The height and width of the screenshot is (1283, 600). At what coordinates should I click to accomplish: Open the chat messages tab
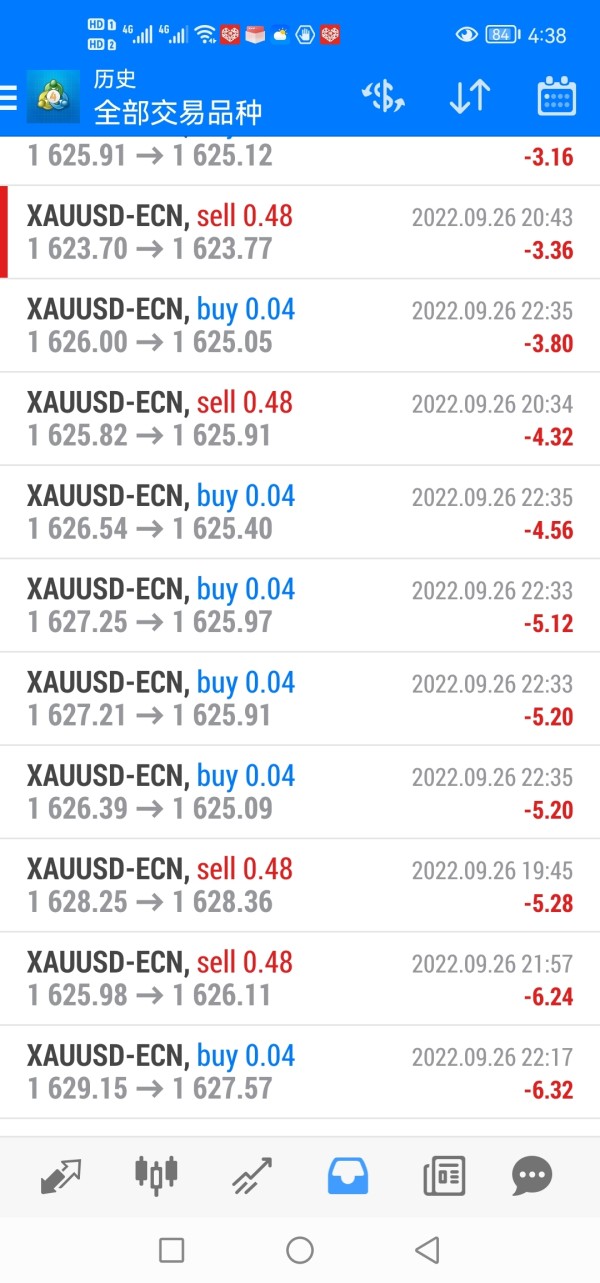point(532,1176)
